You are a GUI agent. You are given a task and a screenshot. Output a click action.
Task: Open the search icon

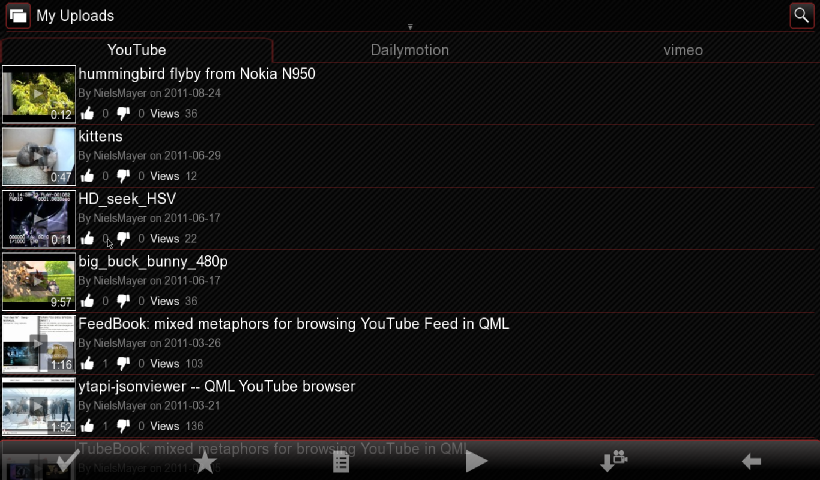click(801, 15)
